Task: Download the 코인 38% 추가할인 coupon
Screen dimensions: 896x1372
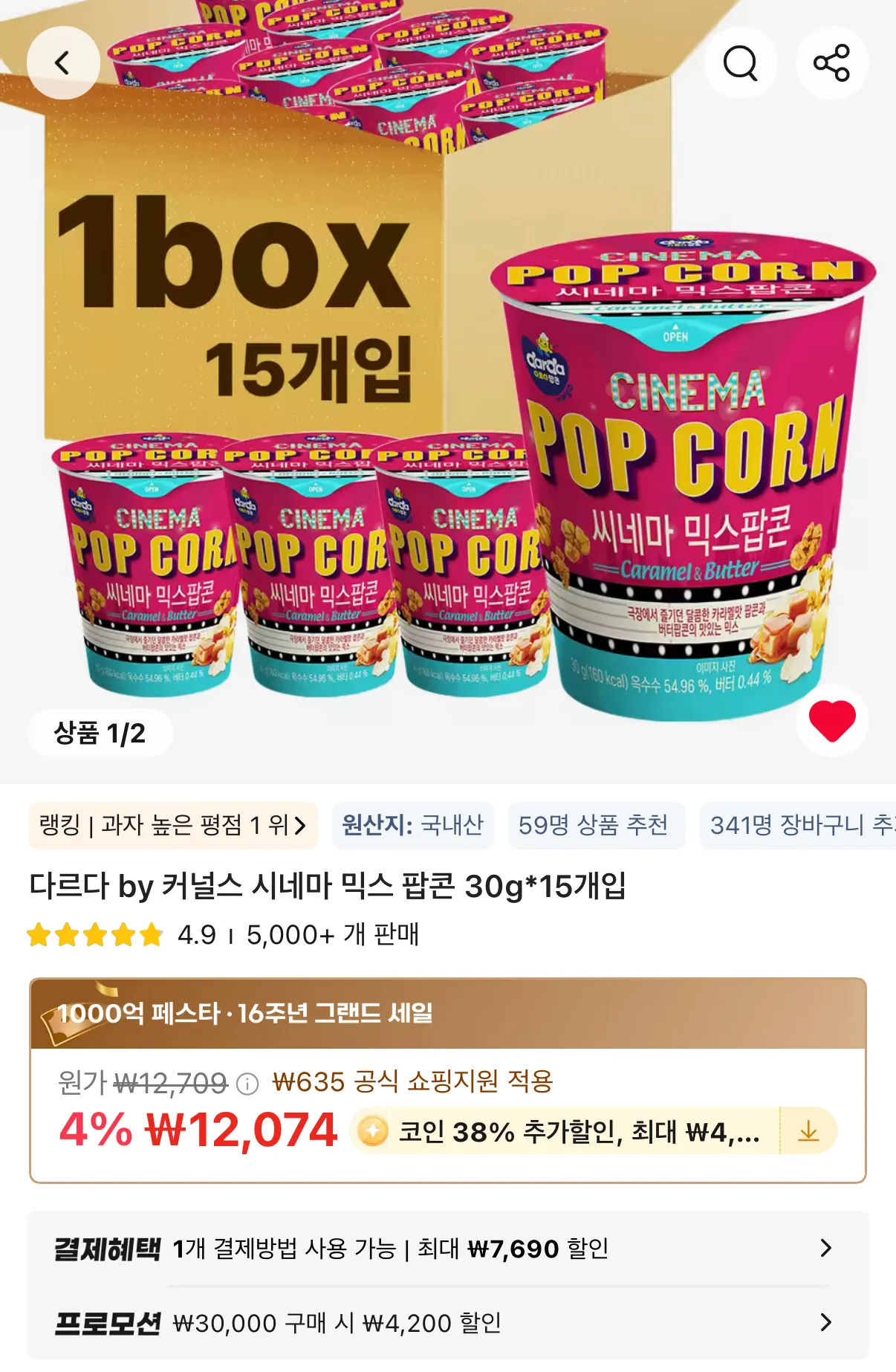Action: 808,1132
